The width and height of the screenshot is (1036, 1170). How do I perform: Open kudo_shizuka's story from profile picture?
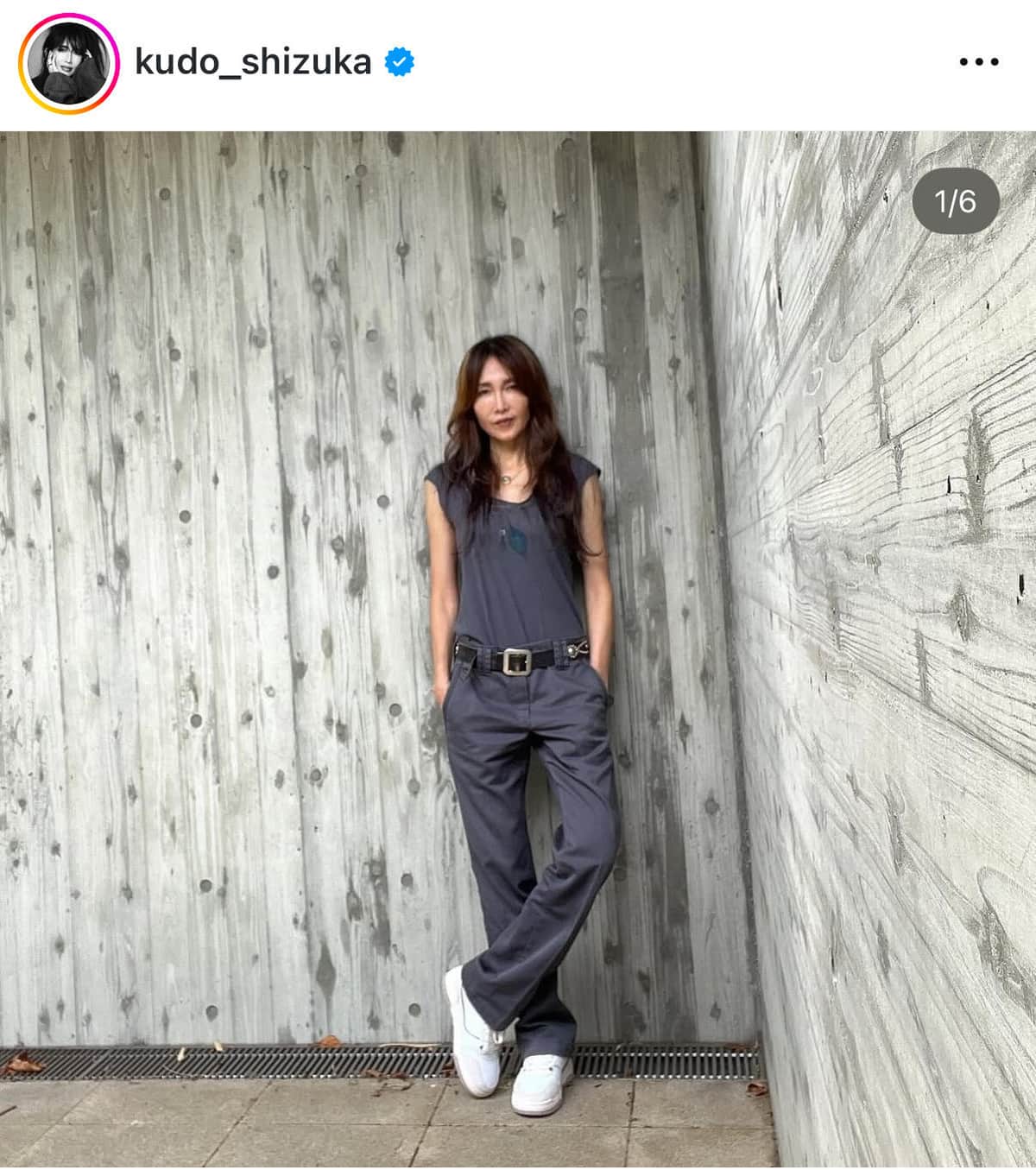[67, 63]
